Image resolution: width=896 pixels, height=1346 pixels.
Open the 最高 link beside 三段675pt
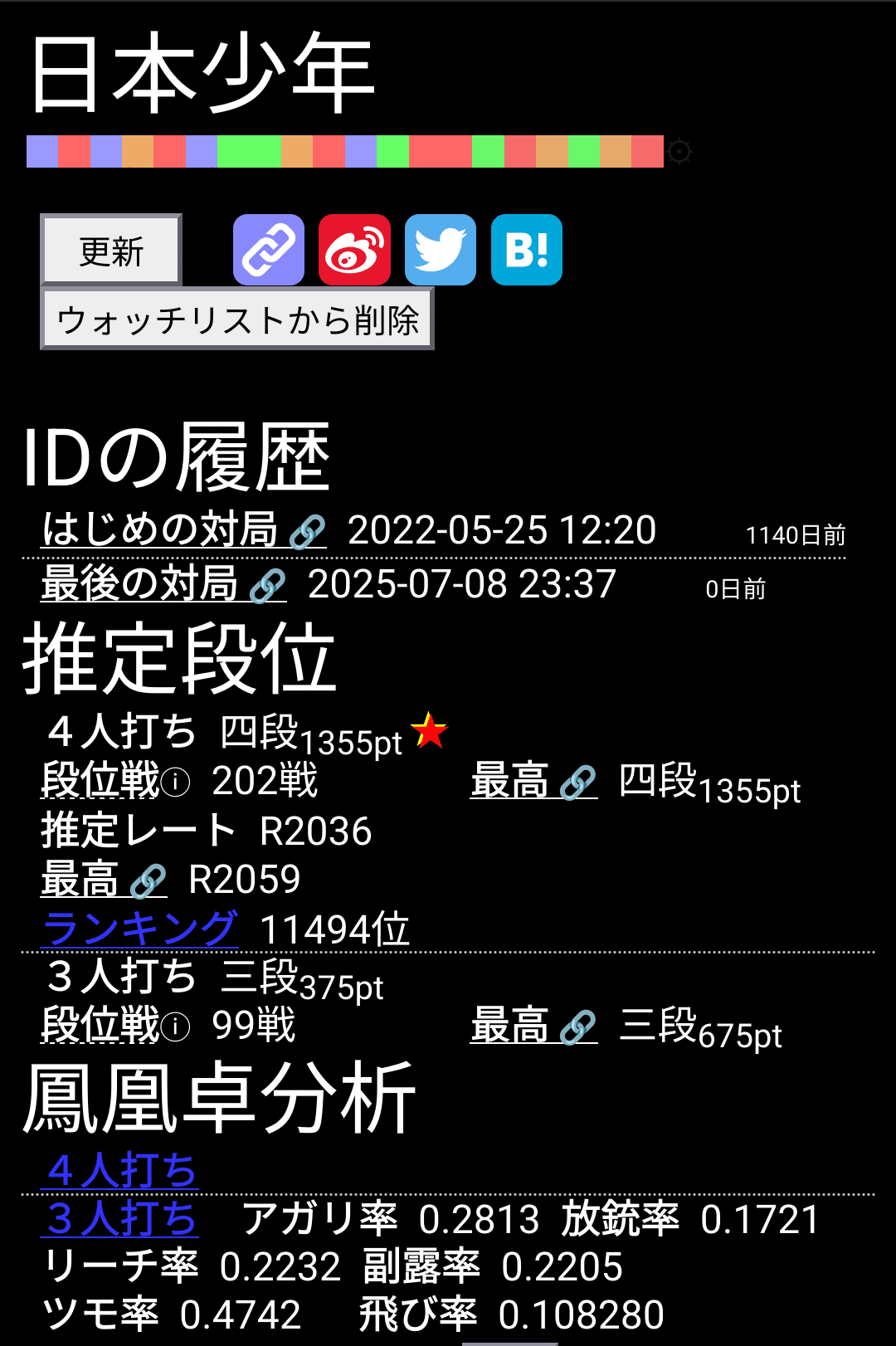point(533,1026)
